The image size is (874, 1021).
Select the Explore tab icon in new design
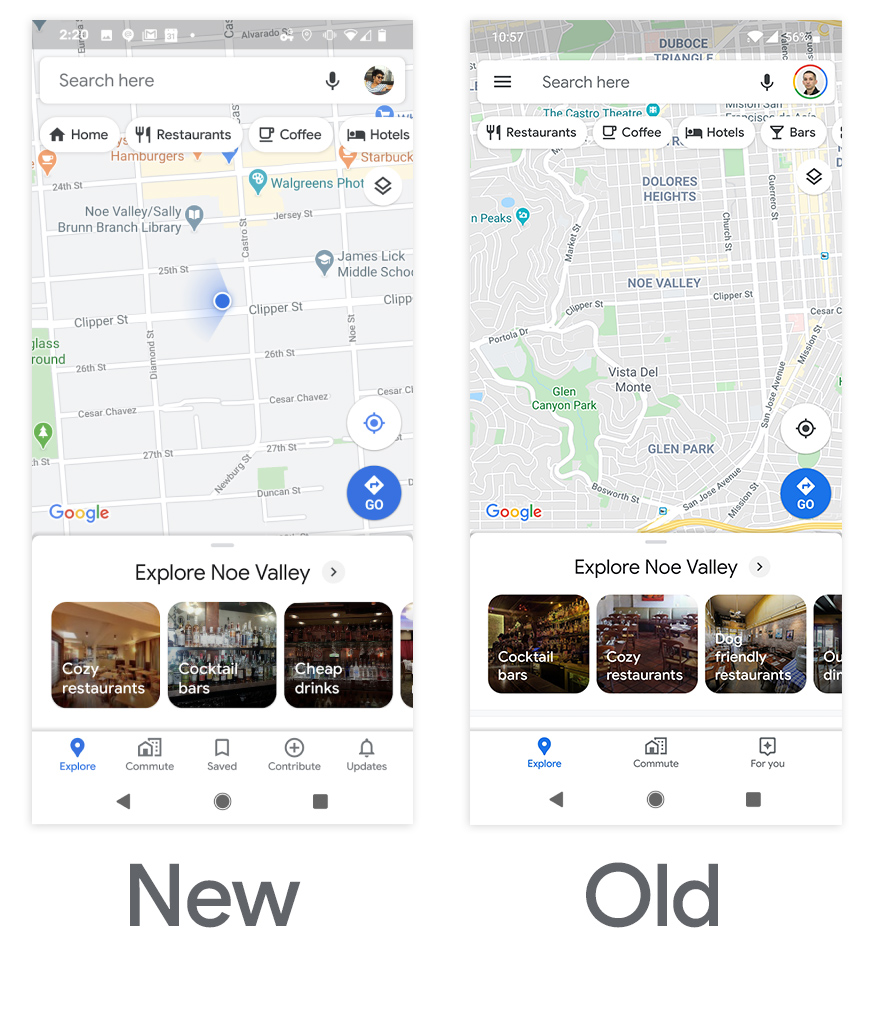click(77, 747)
